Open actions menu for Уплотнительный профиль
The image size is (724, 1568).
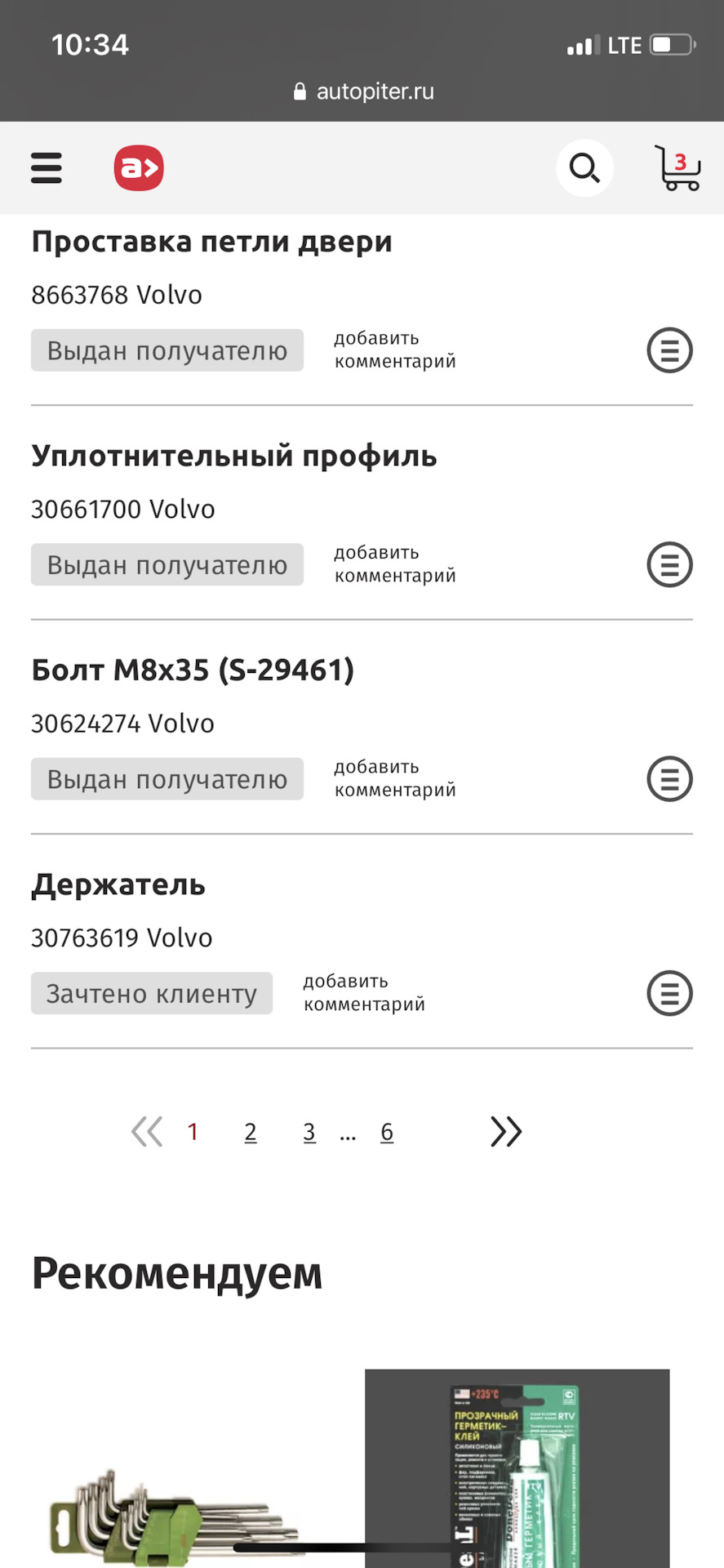click(669, 564)
